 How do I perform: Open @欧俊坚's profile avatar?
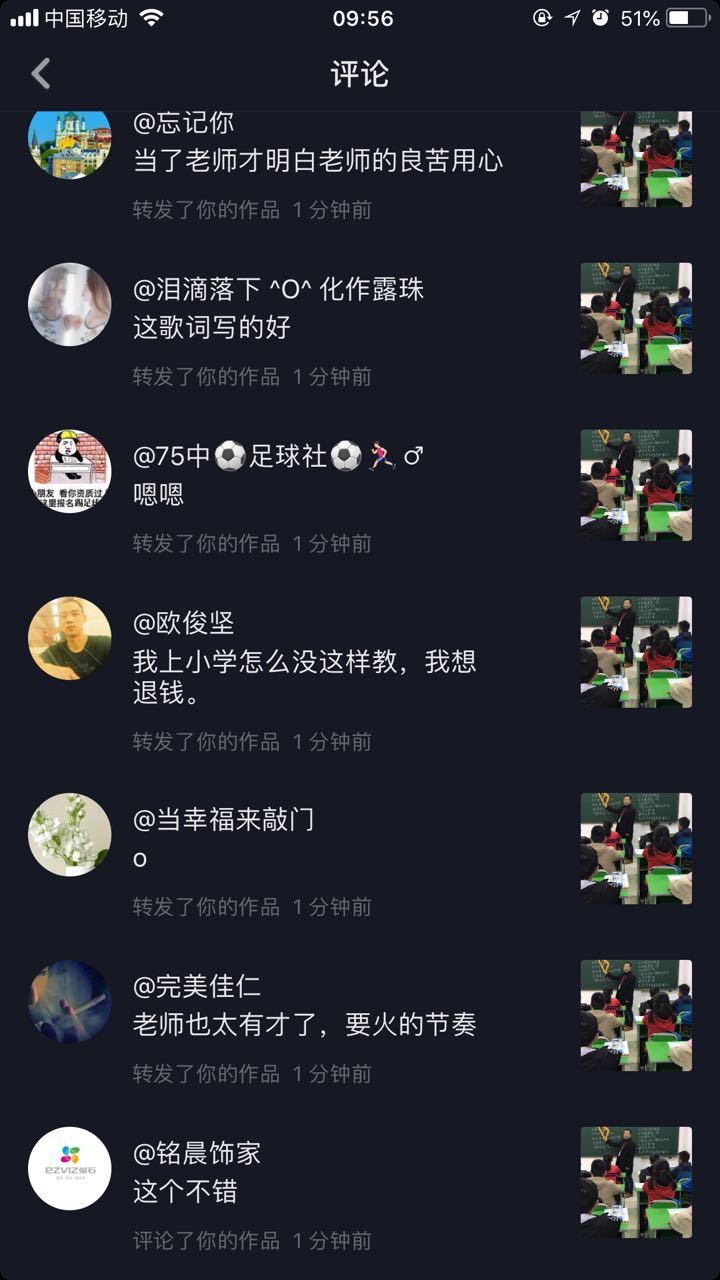(67, 638)
